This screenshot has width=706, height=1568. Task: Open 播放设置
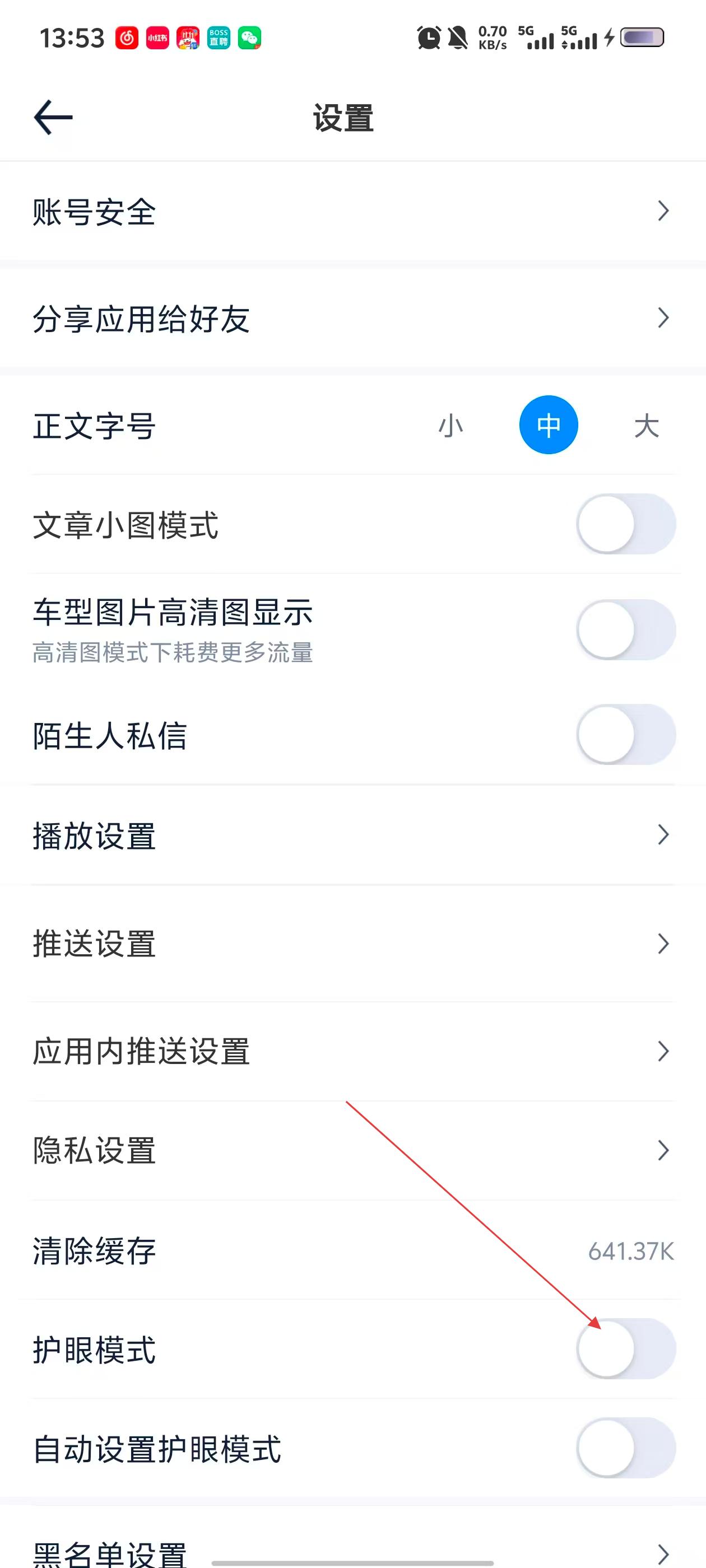(352, 835)
